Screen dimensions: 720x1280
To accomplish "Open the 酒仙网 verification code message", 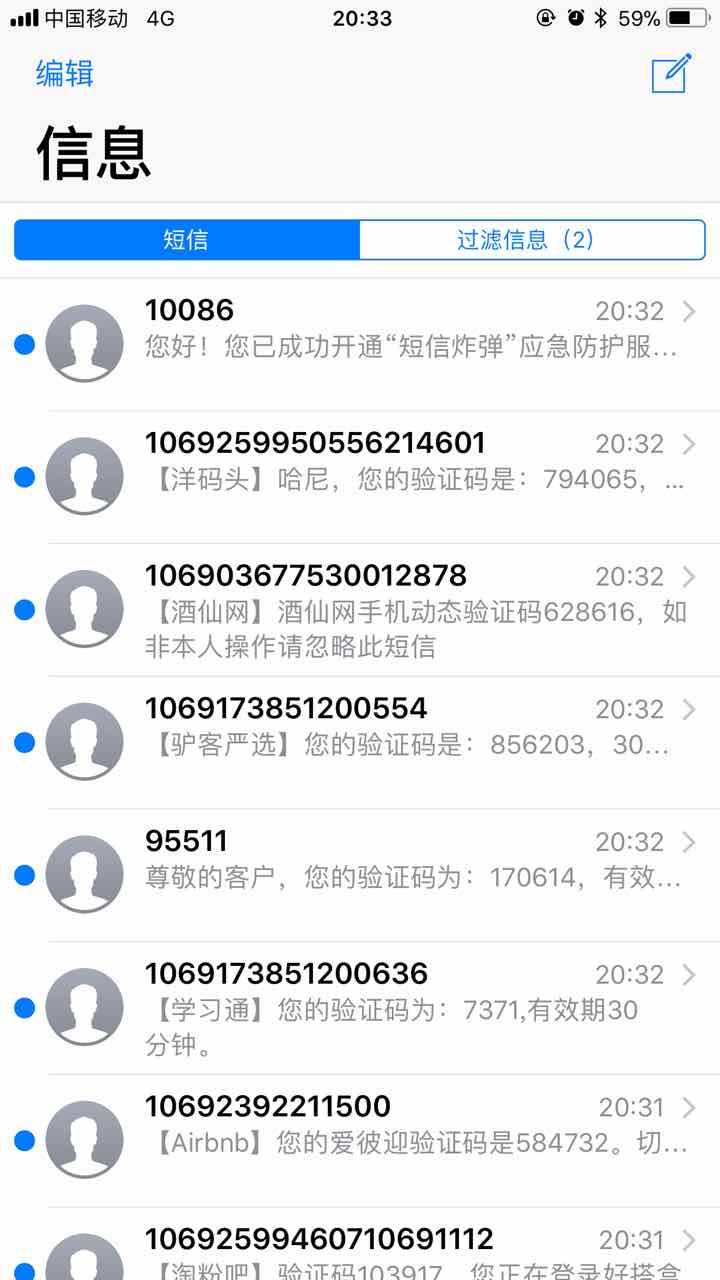I will point(360,610).
